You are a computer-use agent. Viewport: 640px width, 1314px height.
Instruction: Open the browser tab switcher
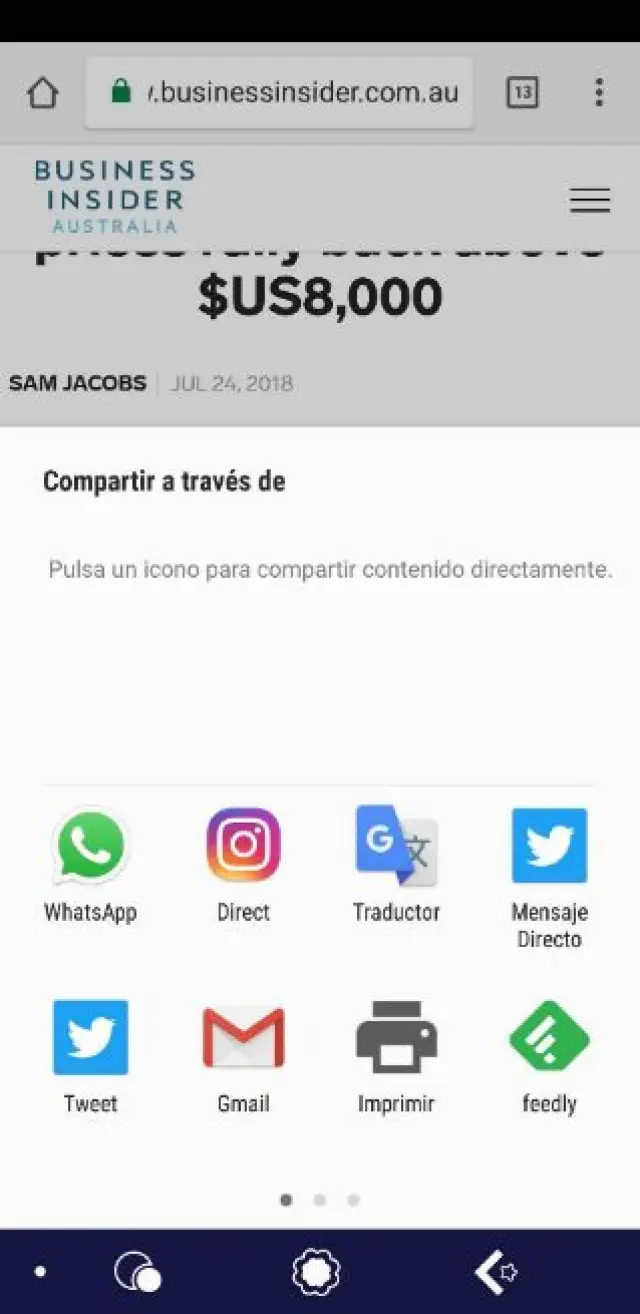click(522, 93)
